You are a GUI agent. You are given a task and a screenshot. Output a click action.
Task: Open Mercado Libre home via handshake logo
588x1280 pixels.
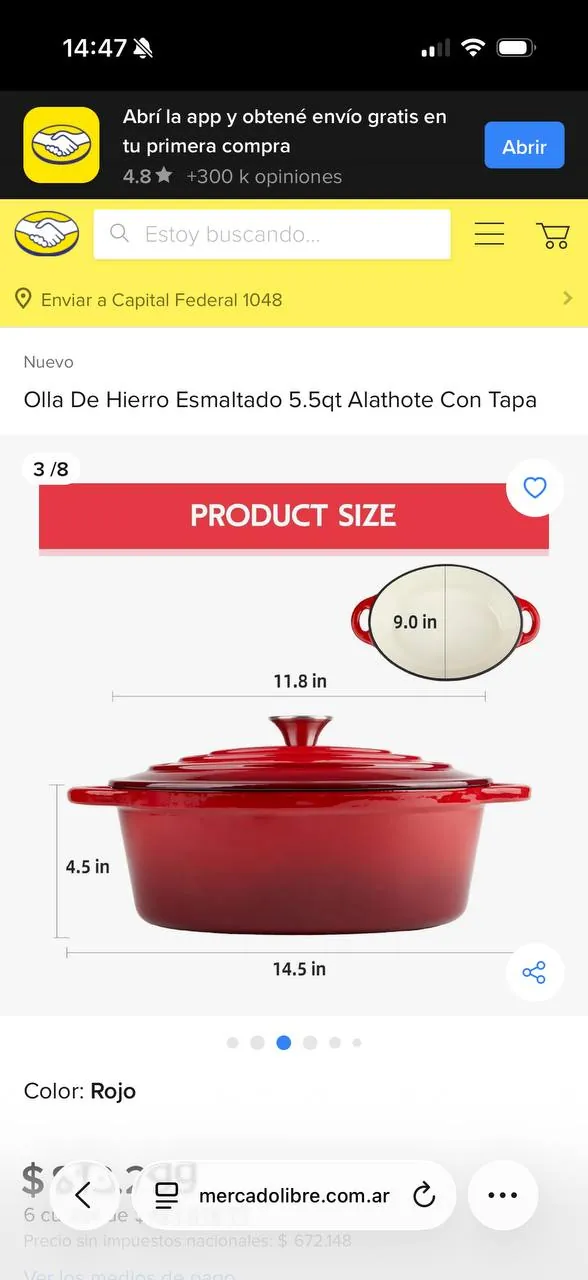pos(47,234)
